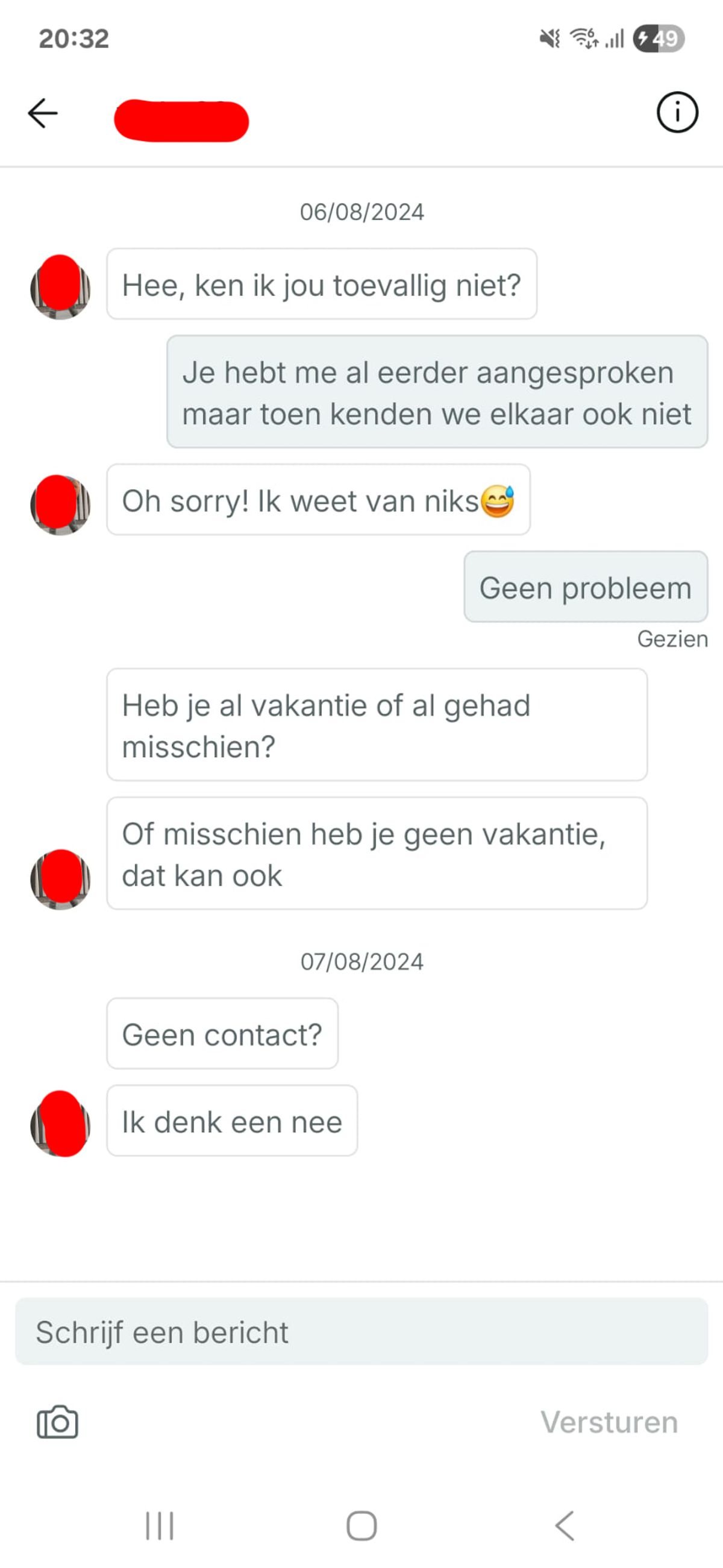Image resolution: width=723 pixels, height=1568 pixels.
Task: Open the contact's redacted name in header
Action: [x=181, y=121]
